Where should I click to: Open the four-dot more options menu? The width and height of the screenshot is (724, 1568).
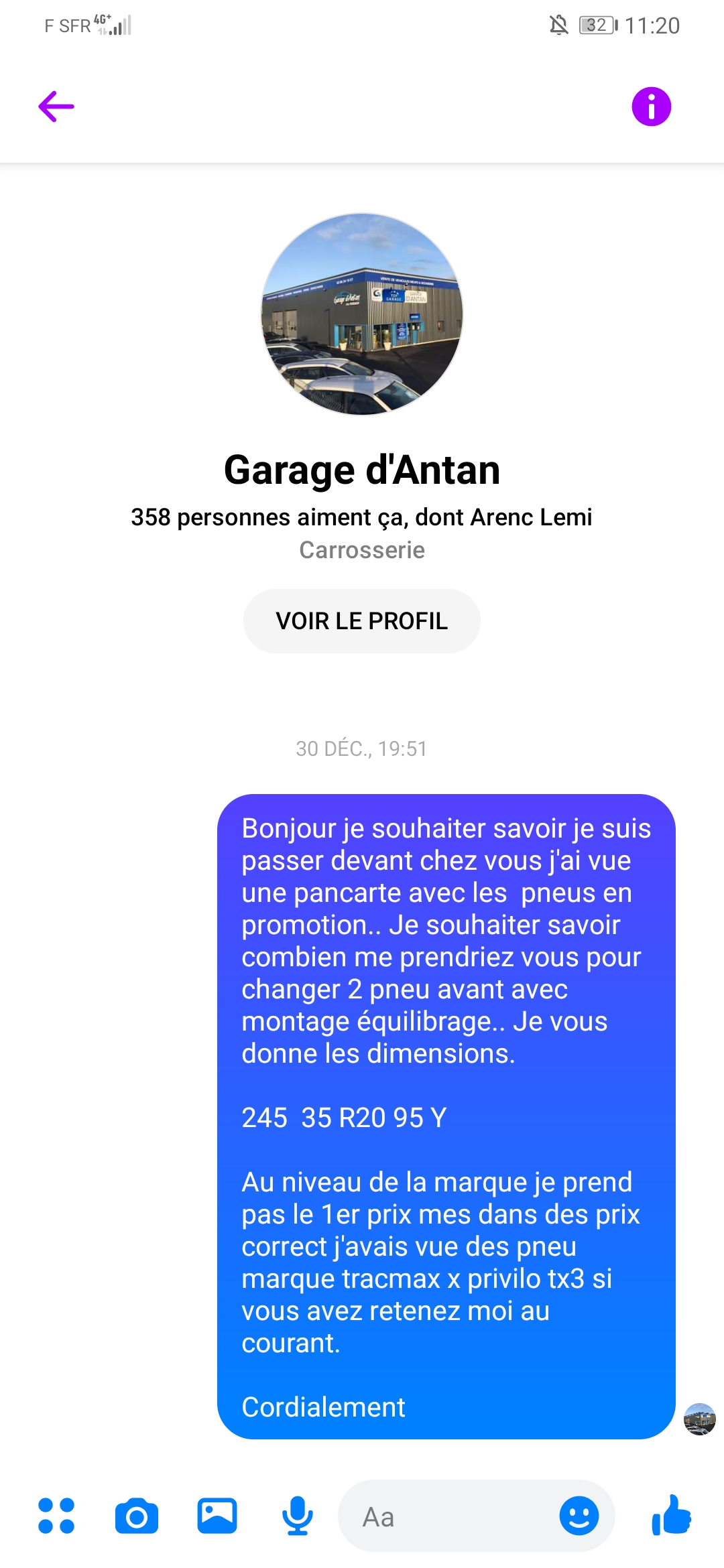56,1516
